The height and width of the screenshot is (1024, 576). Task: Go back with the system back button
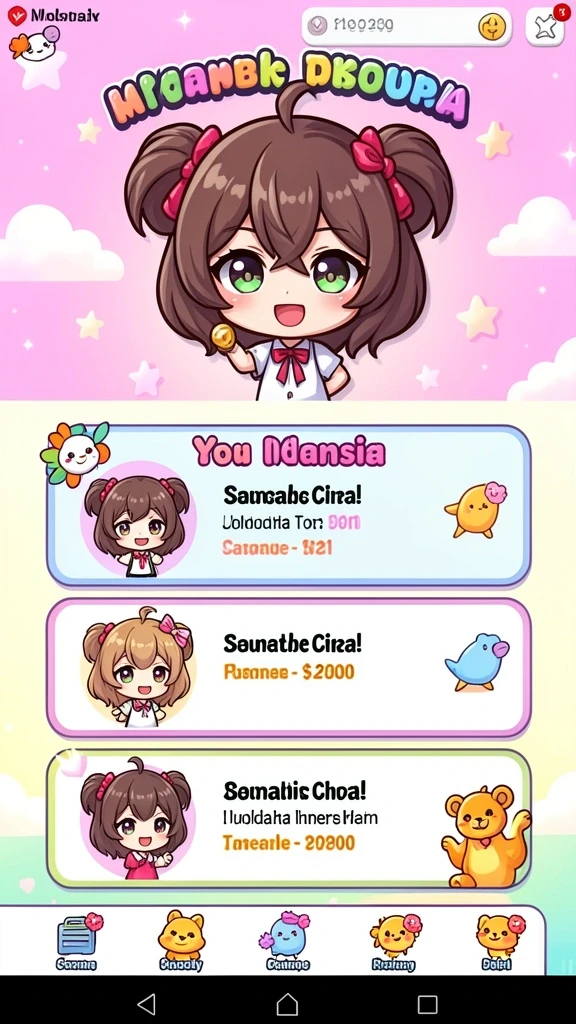point(148,1004)
